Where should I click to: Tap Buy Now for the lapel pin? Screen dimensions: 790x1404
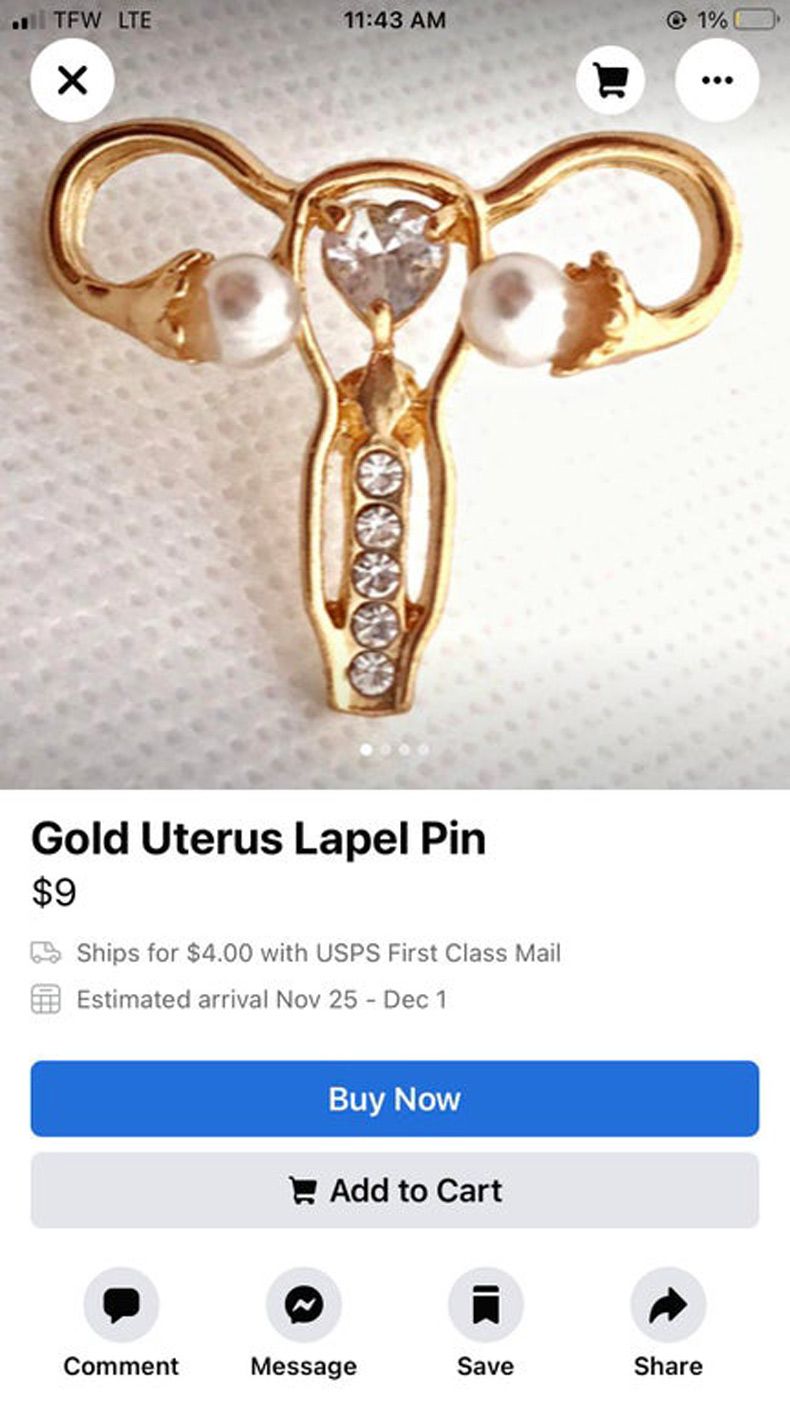pyautogui.click(x=394, y=1099)
